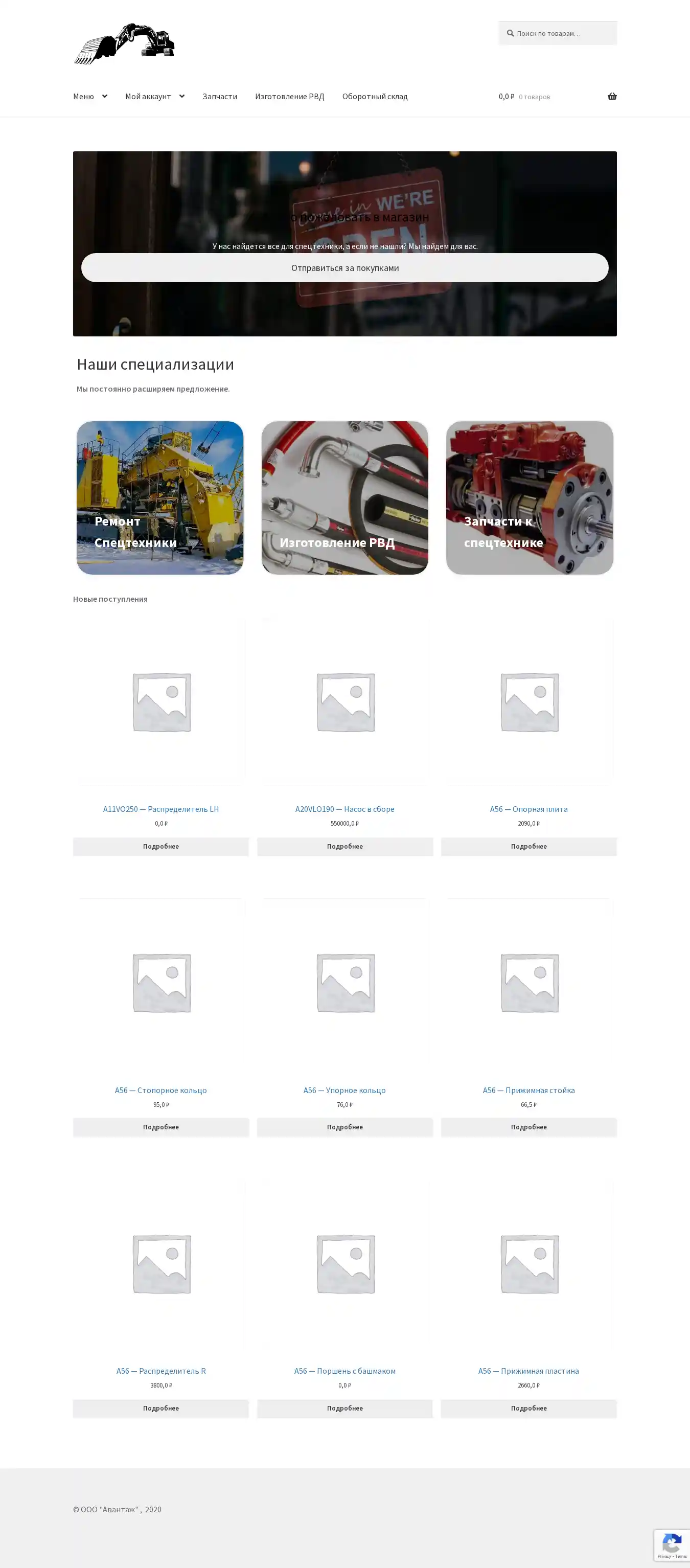Tap Подробнее under A56 — Прижимная стойка
Image resolution: width=690 pixels, height=1568 pixels.
[x=528, y=1127]
